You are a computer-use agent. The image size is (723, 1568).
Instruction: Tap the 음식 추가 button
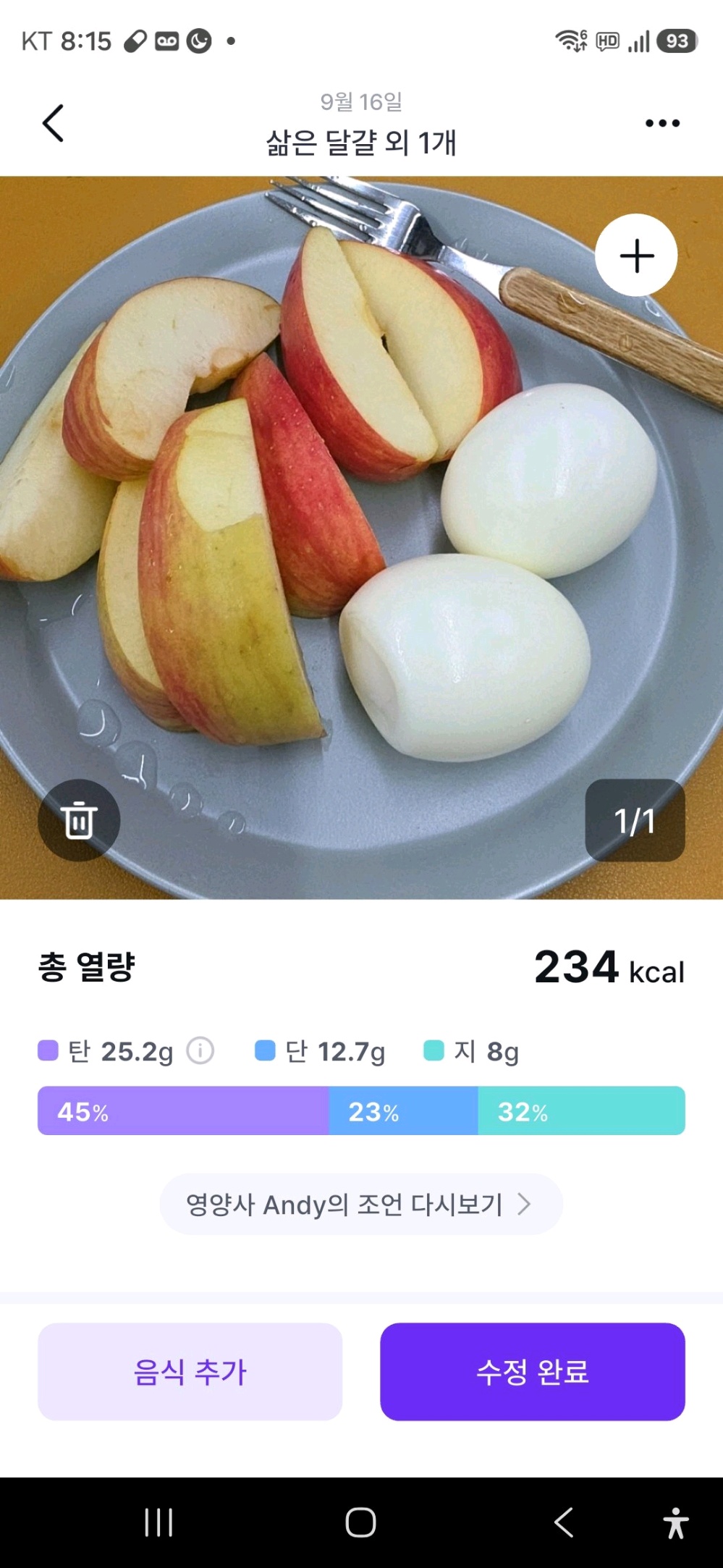point(190,1372)
